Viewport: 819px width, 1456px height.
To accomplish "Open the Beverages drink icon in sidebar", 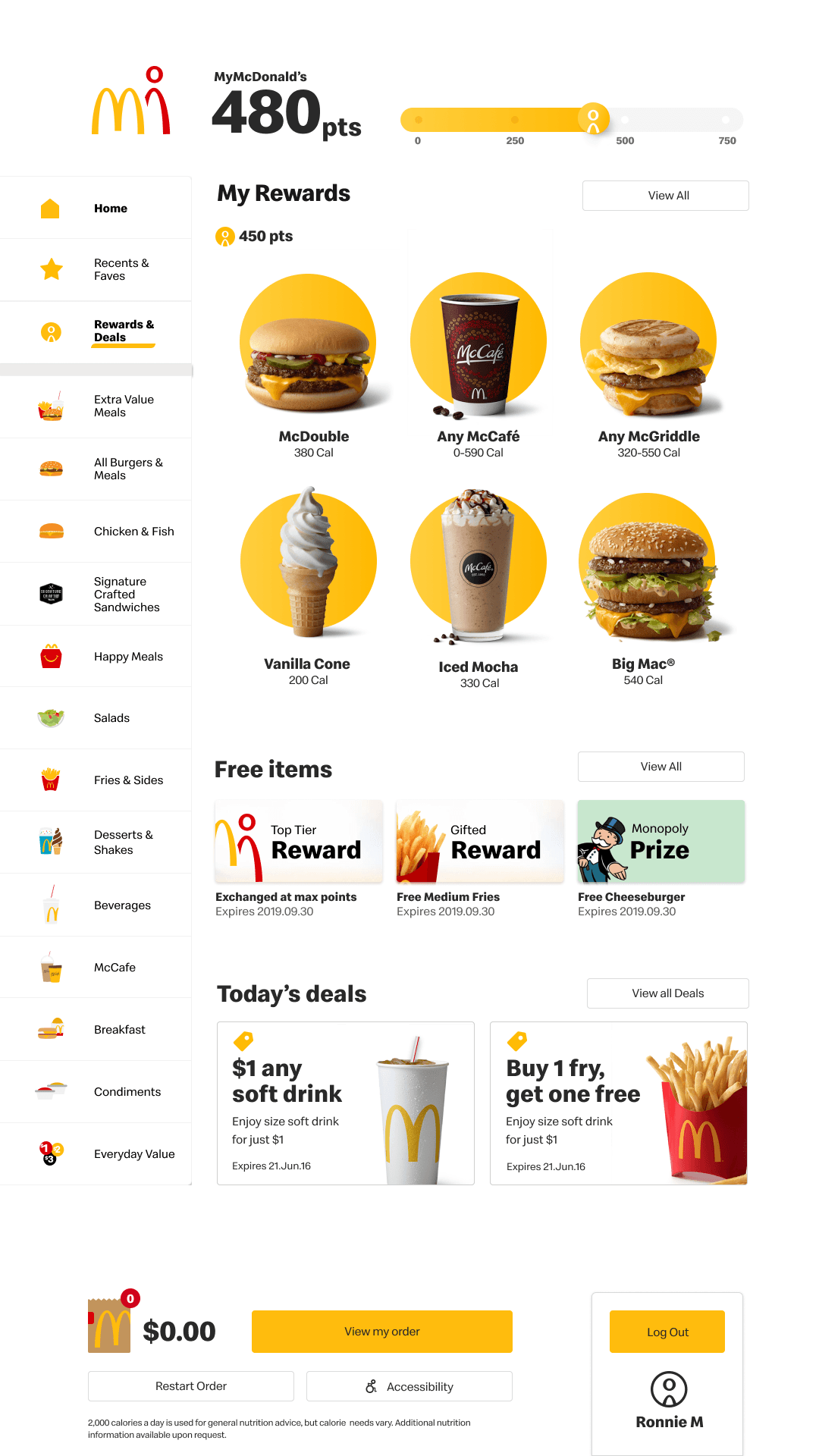I will 50,904.
